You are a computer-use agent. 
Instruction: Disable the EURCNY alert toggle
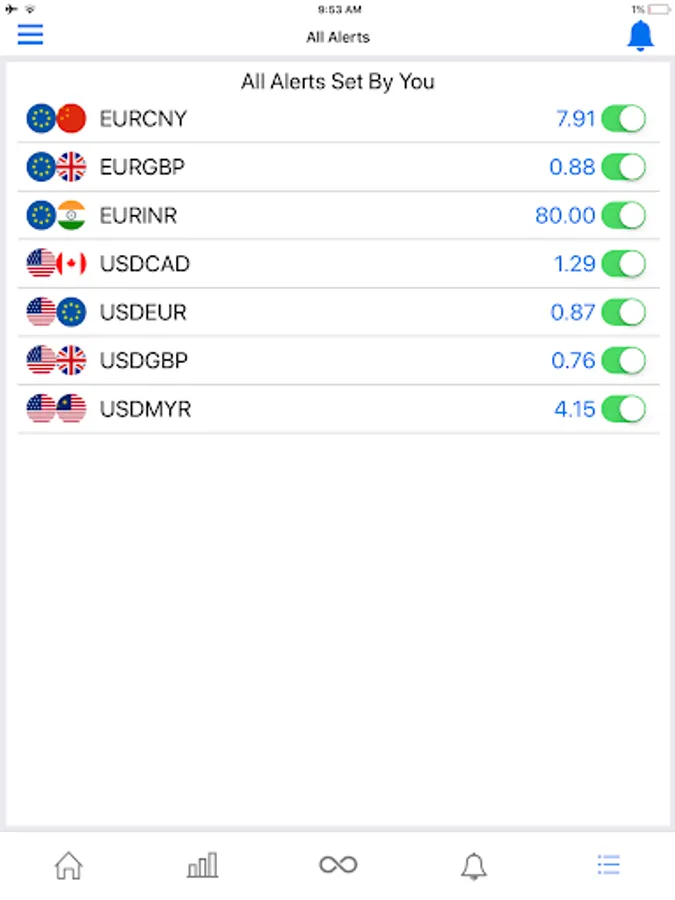[624, 119]
